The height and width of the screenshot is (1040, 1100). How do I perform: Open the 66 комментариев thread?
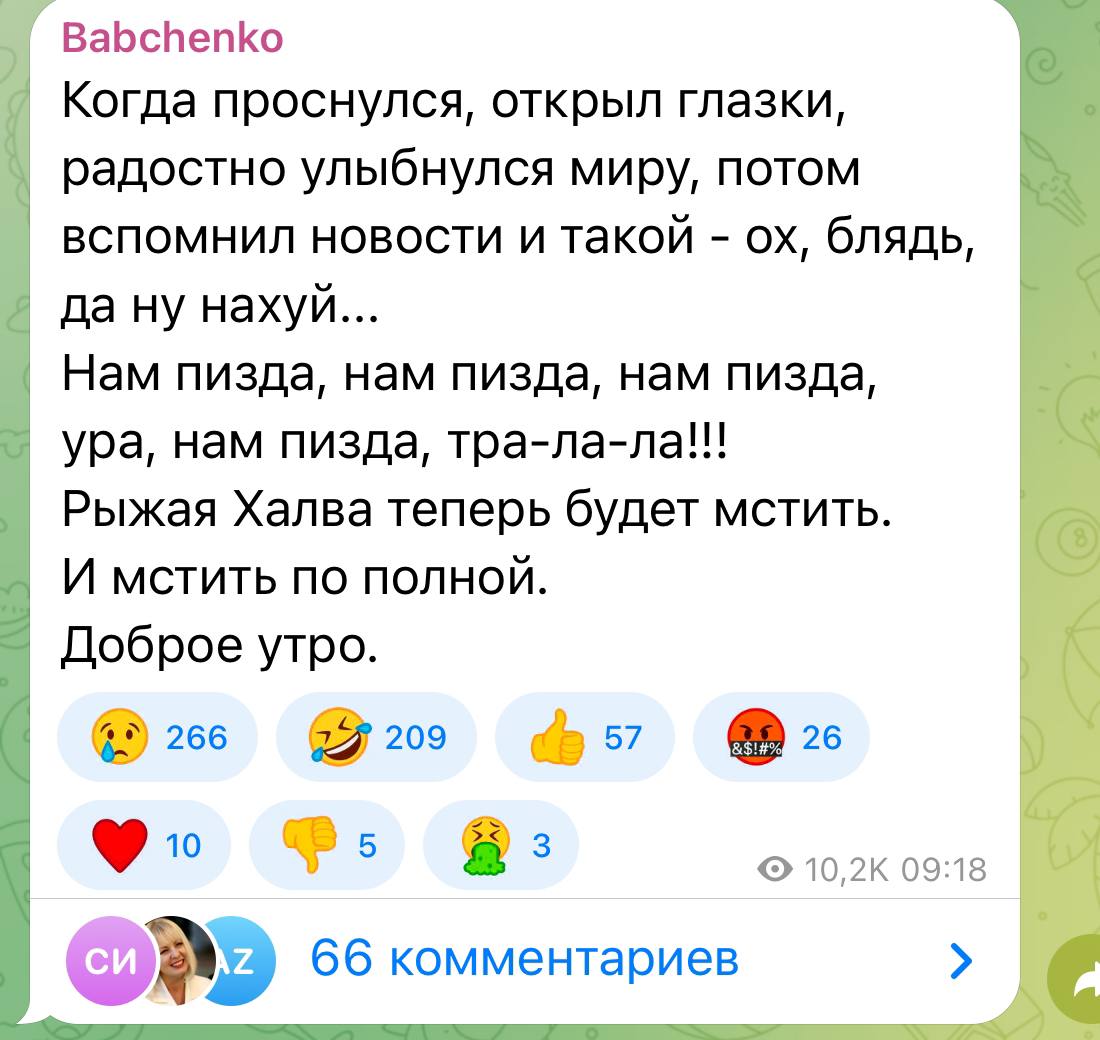(524, 960)
